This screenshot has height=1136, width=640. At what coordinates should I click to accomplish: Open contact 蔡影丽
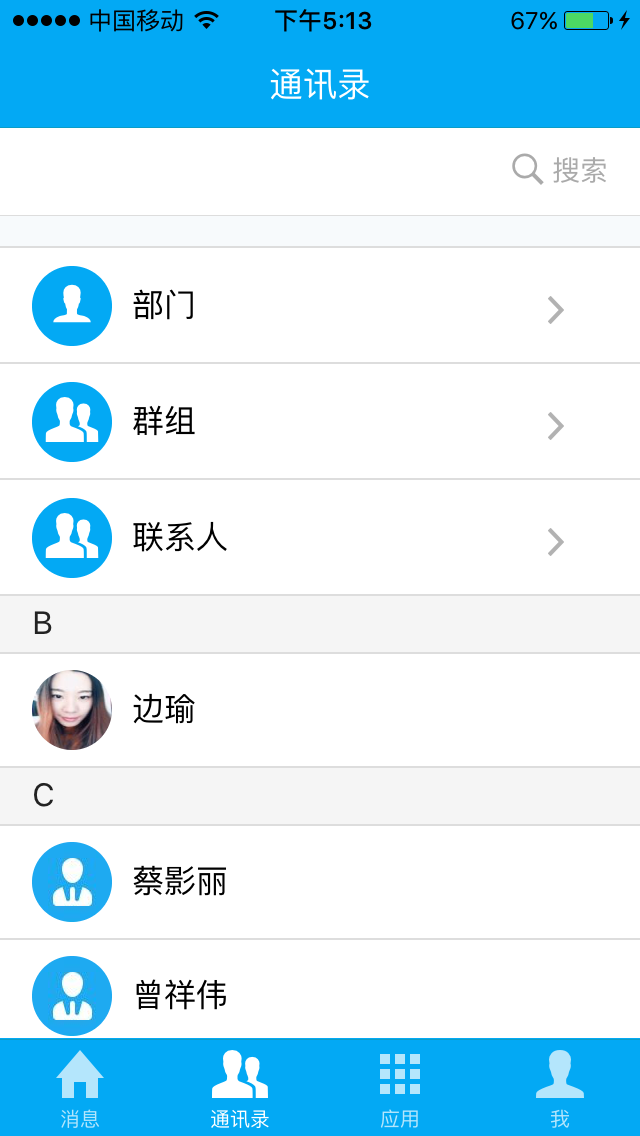[x=320, y=882]
